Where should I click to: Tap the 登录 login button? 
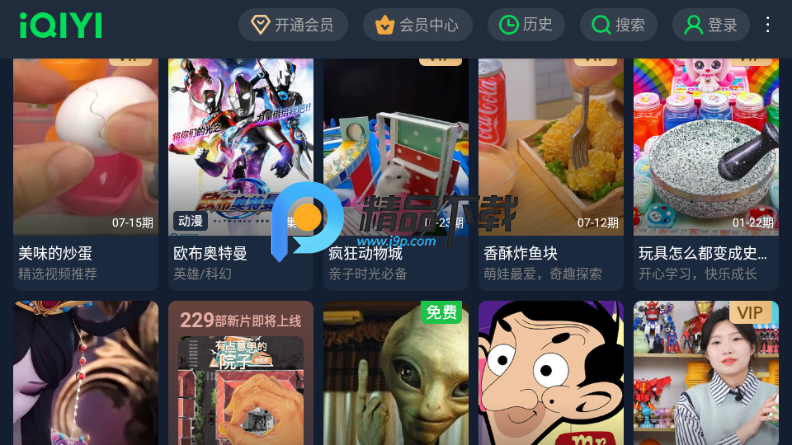(x=710, y=25)
